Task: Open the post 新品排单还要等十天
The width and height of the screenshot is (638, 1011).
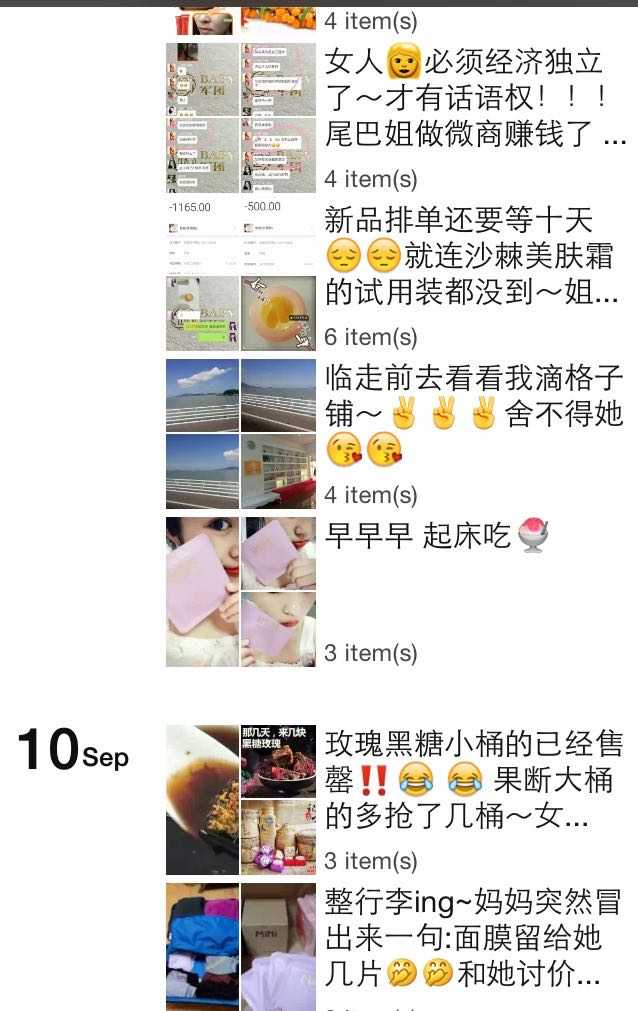Action: [x=475, y=255]
